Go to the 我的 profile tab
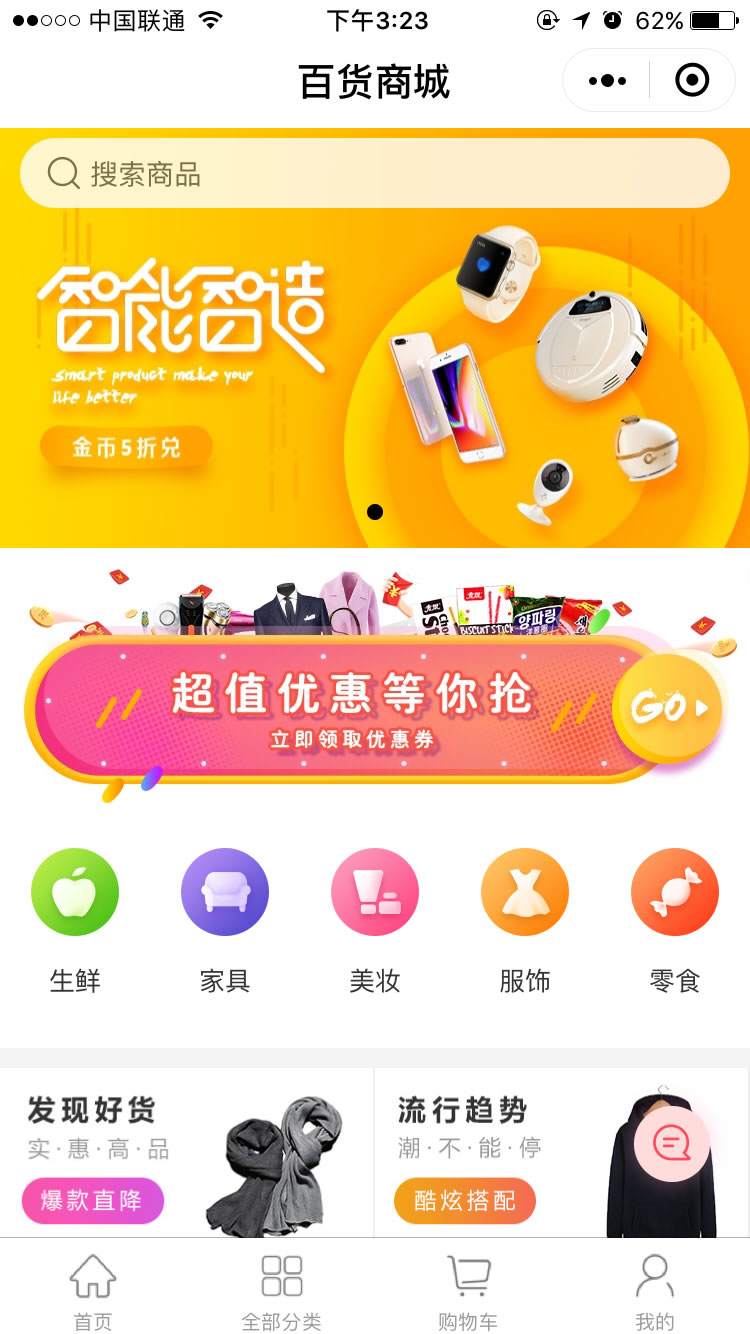Screen dimensions: 750x1334 pos(655,1292)
